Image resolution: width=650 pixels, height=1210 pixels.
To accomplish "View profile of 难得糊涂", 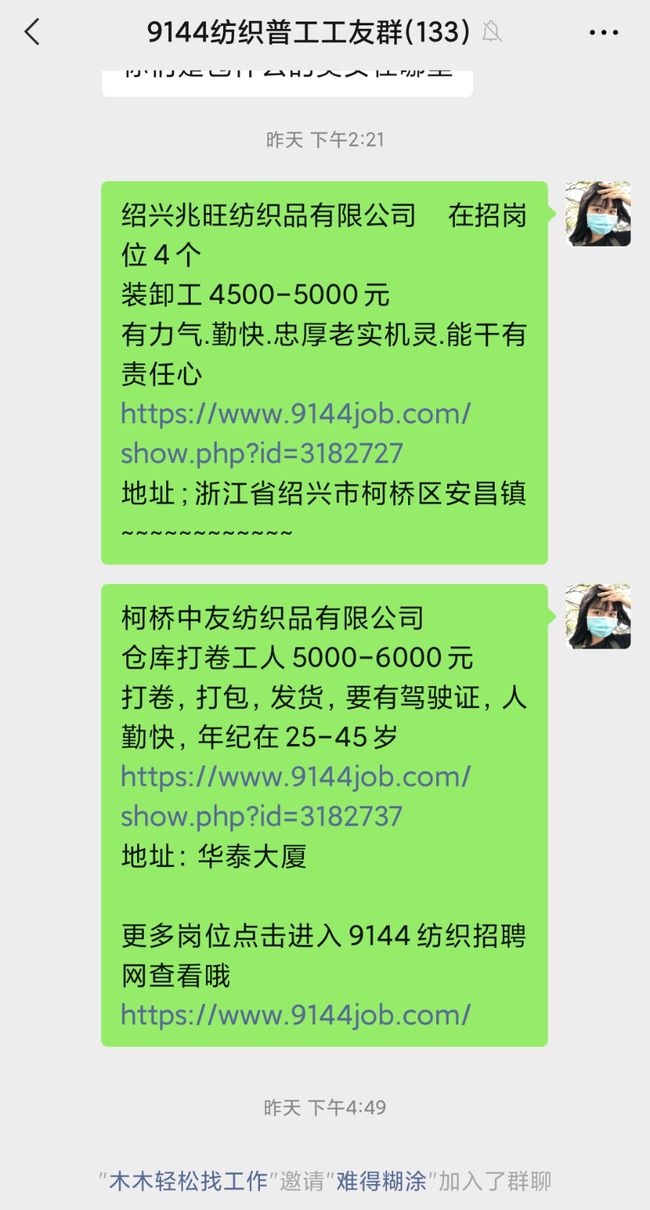I will 380,1181.
